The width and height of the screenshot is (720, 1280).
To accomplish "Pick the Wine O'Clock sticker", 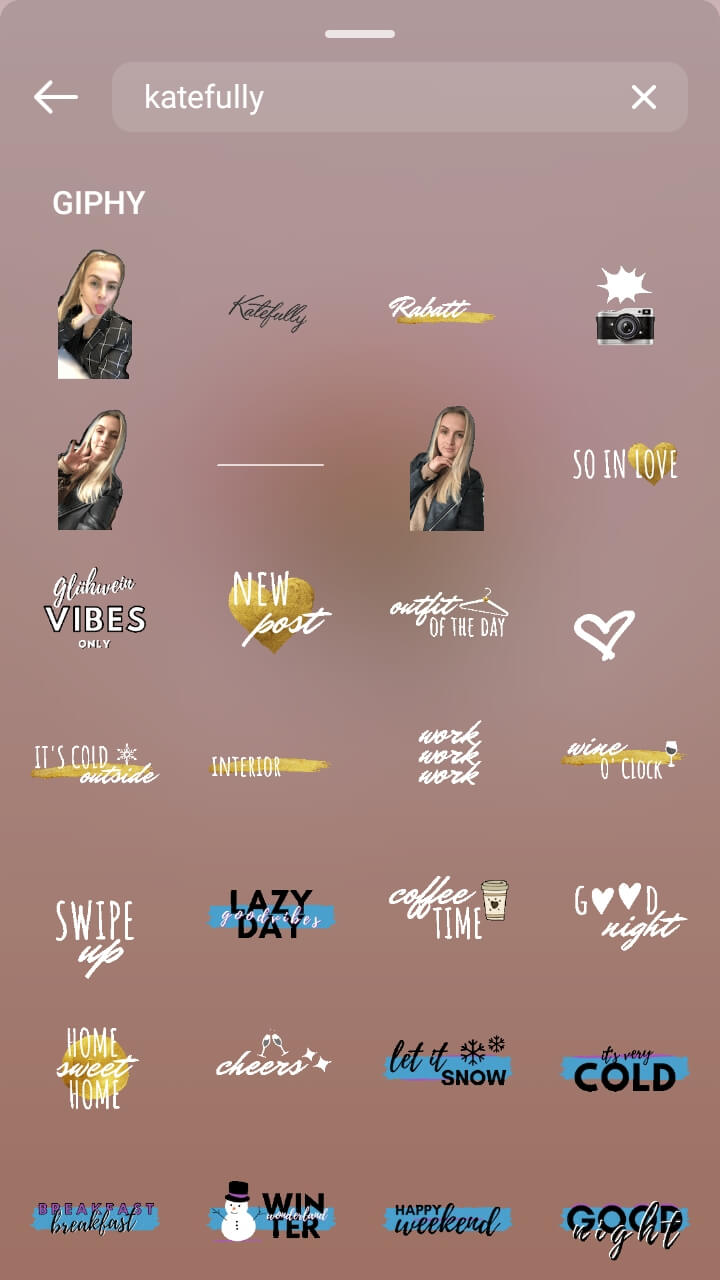I will pyautogui.click(x=622, y=759).
